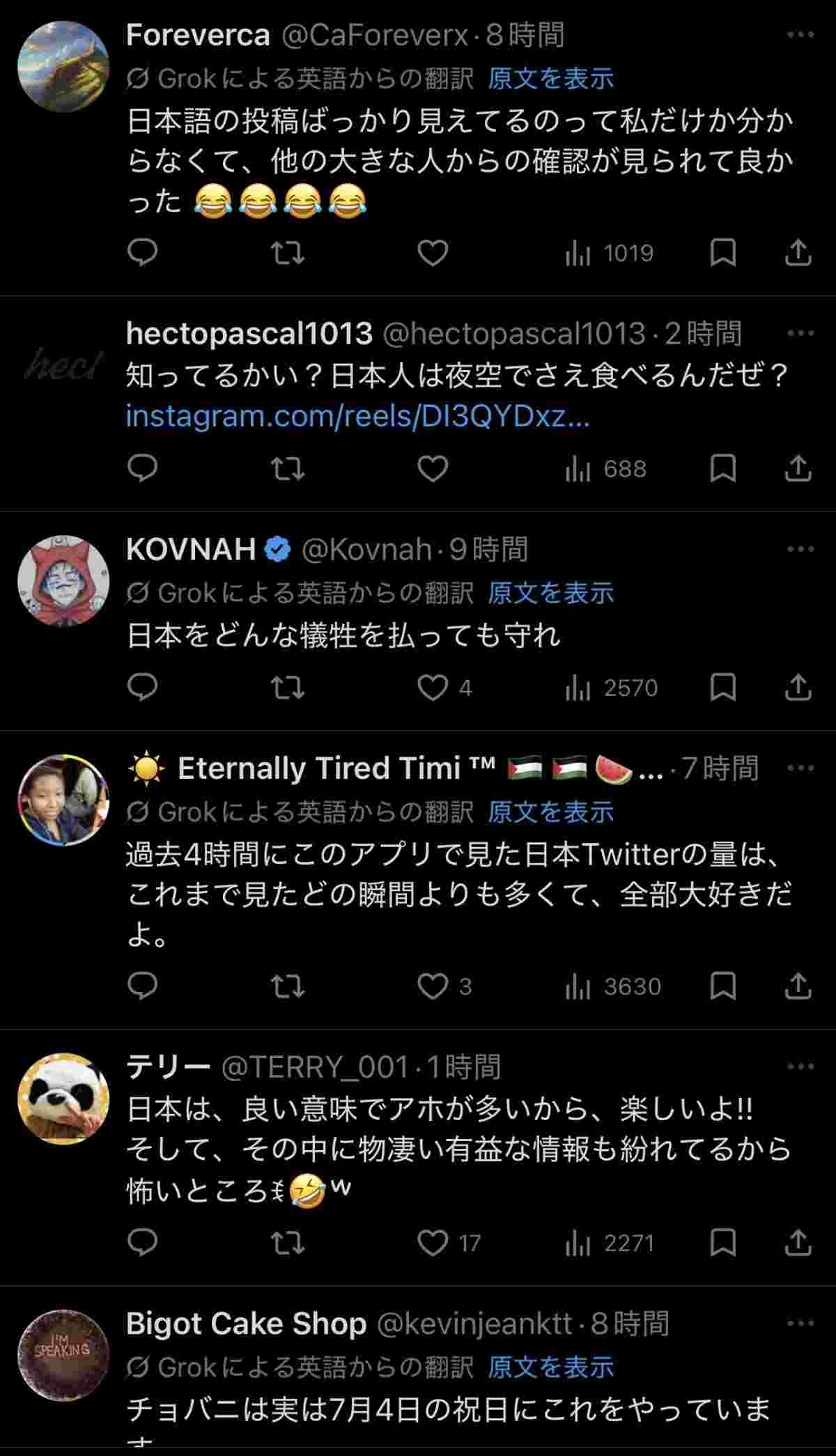Show original text of Bigot Cake Shop's post
This screenshot has height=1456, width=836.
coord(550,1367)
